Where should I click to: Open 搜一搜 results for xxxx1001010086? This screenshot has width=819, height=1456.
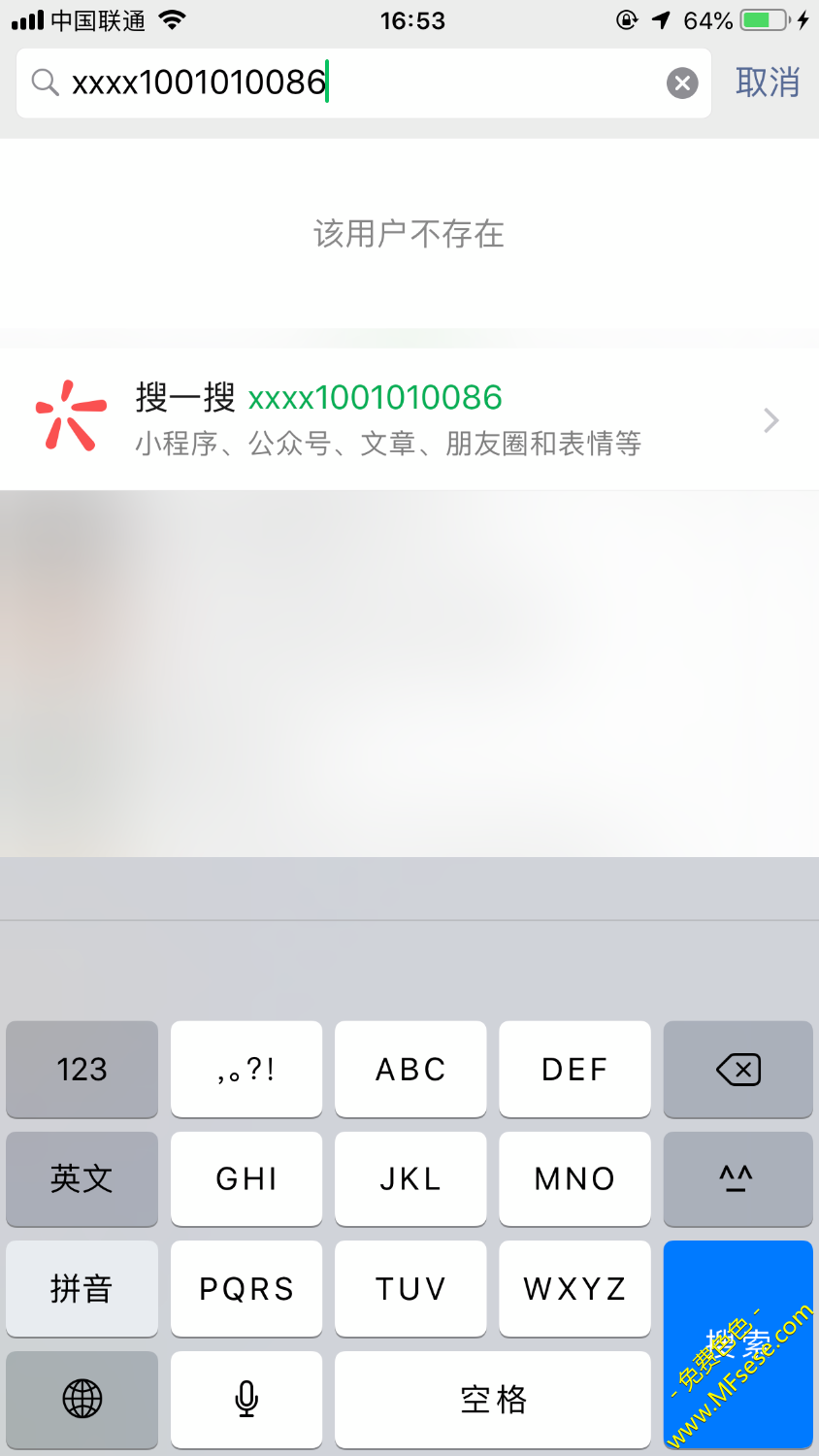pyautogui.click(x=408, y=419)
